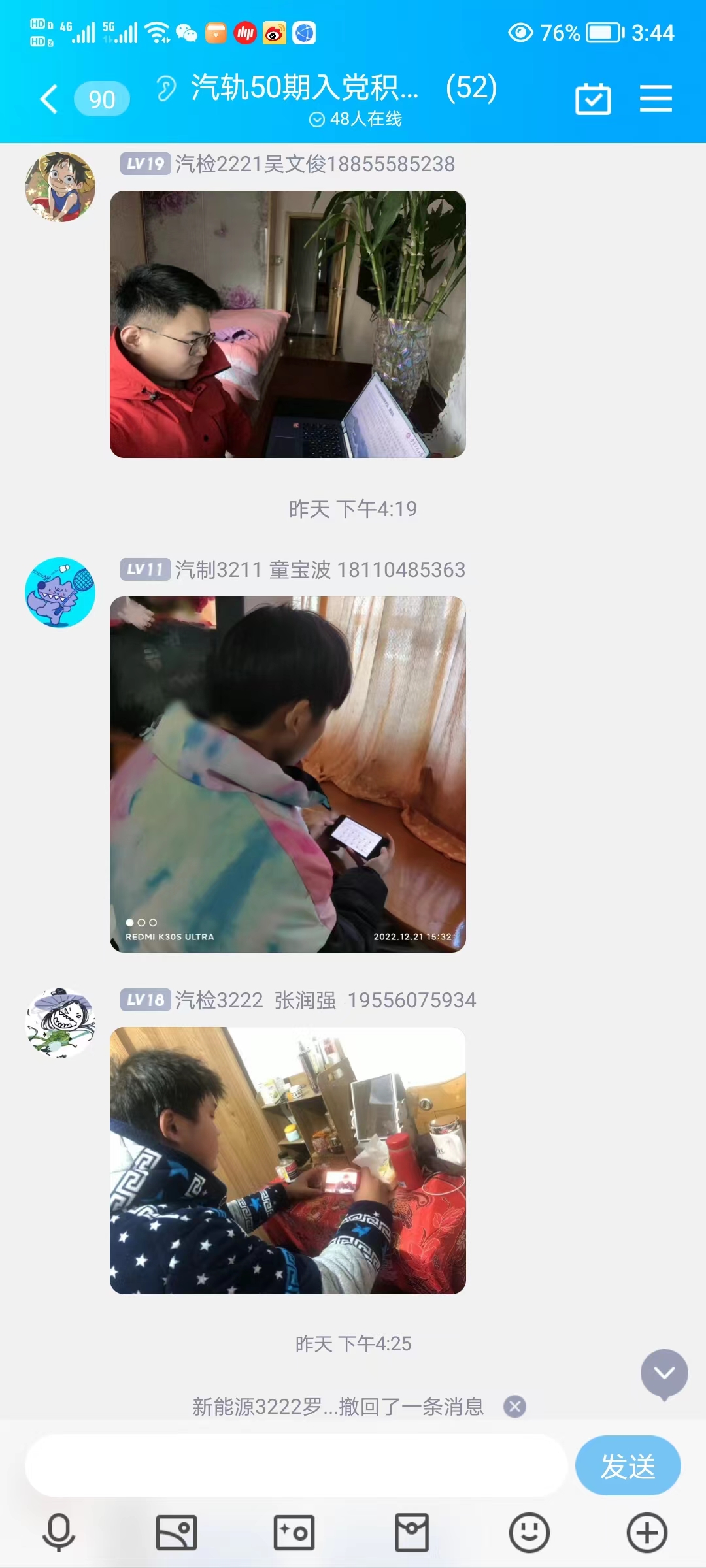Screen dimensions: 706x1568
Task: Start voice input with microphone icon
Action: pyautogui.click(x=59, y=1532)
